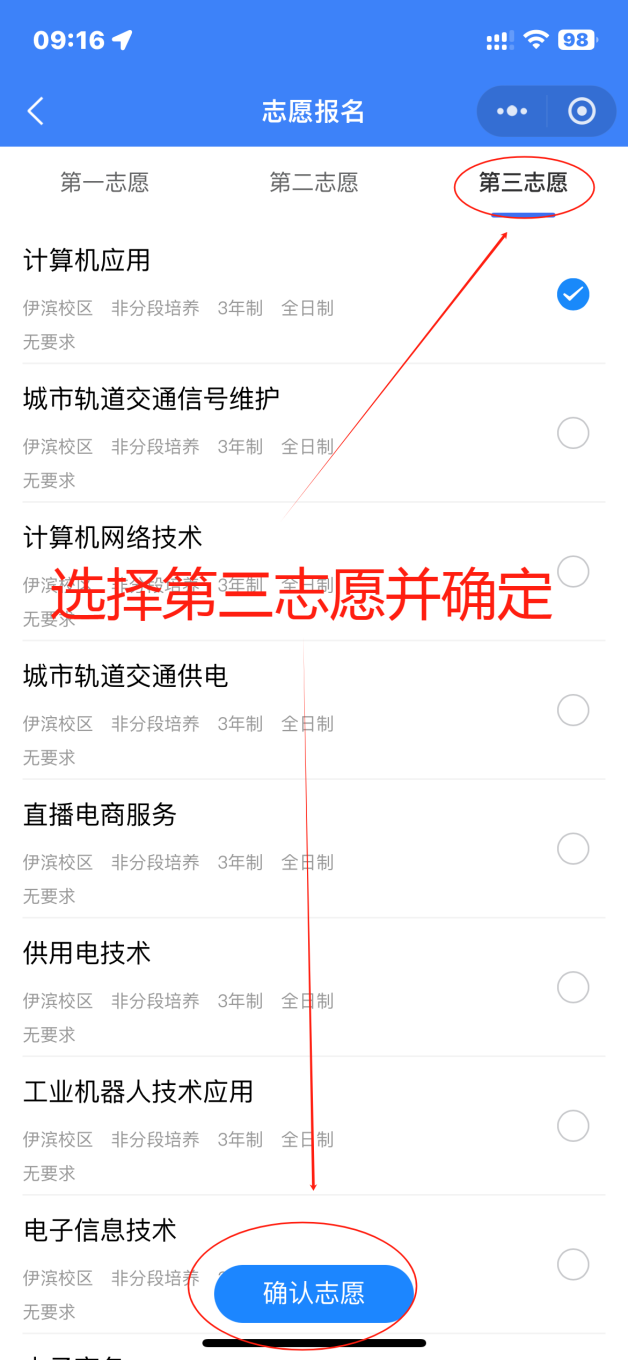Choose 城市轨道交通信号维护 as the major
Viewport: 628px width, 1360px height.
[x=573, y=433]
